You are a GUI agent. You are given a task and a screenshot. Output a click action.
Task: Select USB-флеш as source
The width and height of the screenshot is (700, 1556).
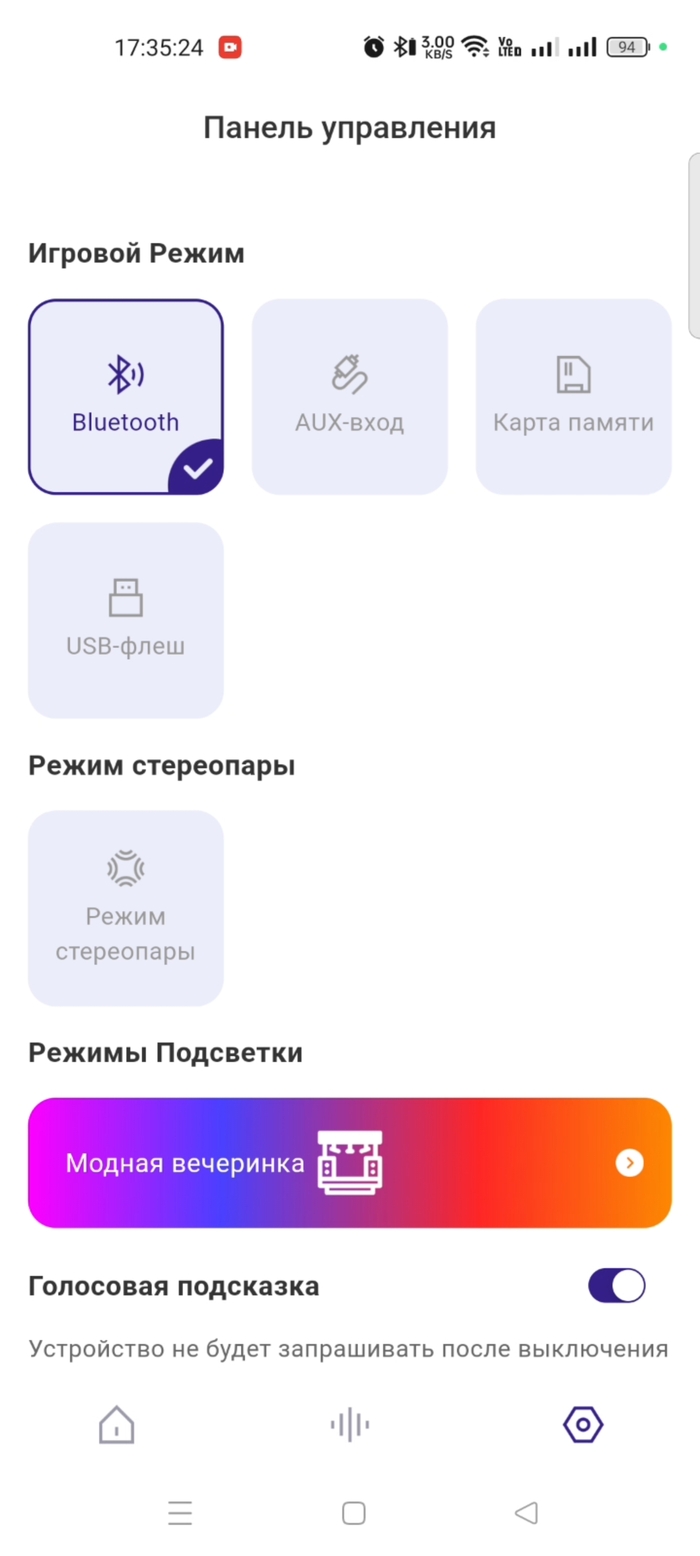126,620
